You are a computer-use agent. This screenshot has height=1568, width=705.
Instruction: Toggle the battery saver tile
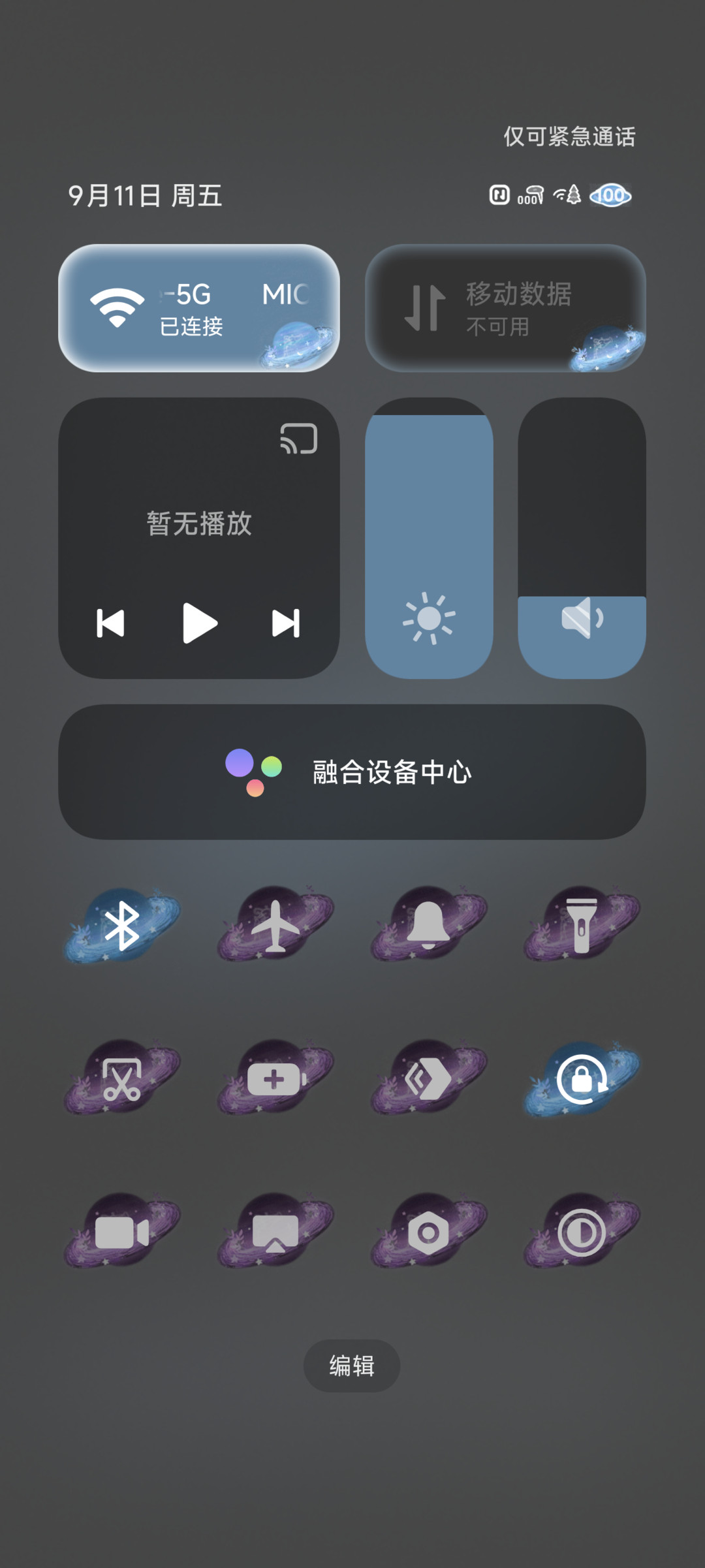275,1078
